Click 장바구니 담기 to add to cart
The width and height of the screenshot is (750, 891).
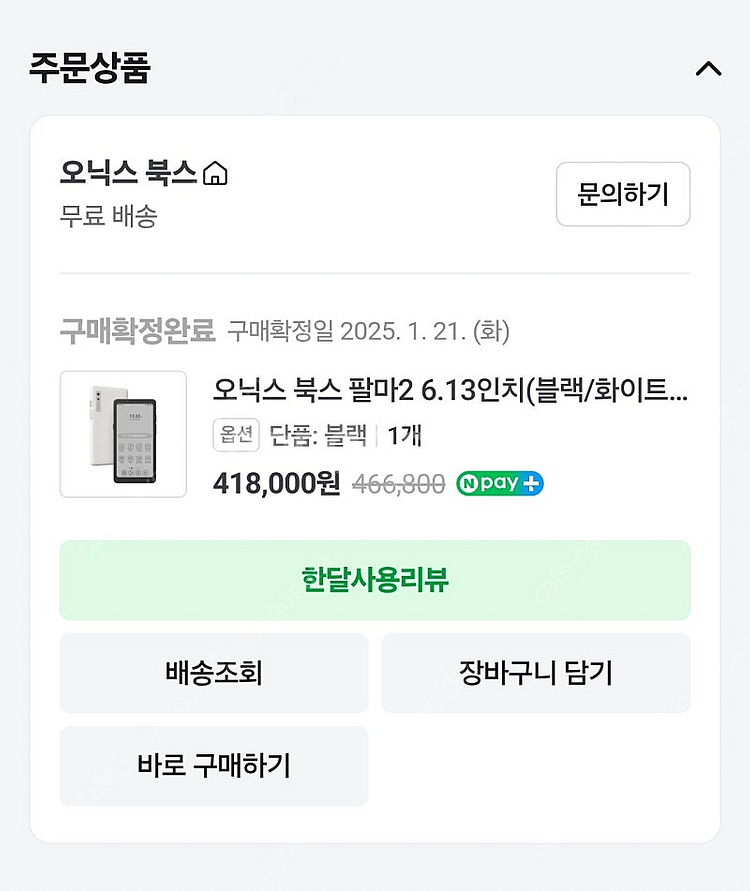(536, 673)
